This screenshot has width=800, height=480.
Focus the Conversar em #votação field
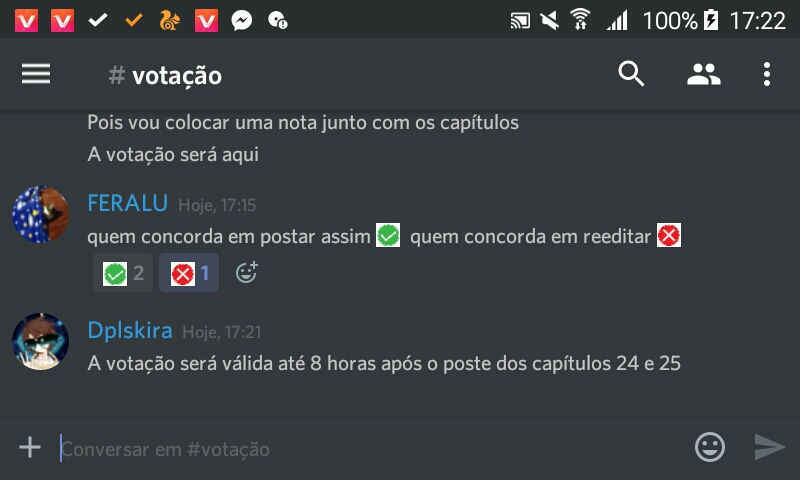point(370,449)
